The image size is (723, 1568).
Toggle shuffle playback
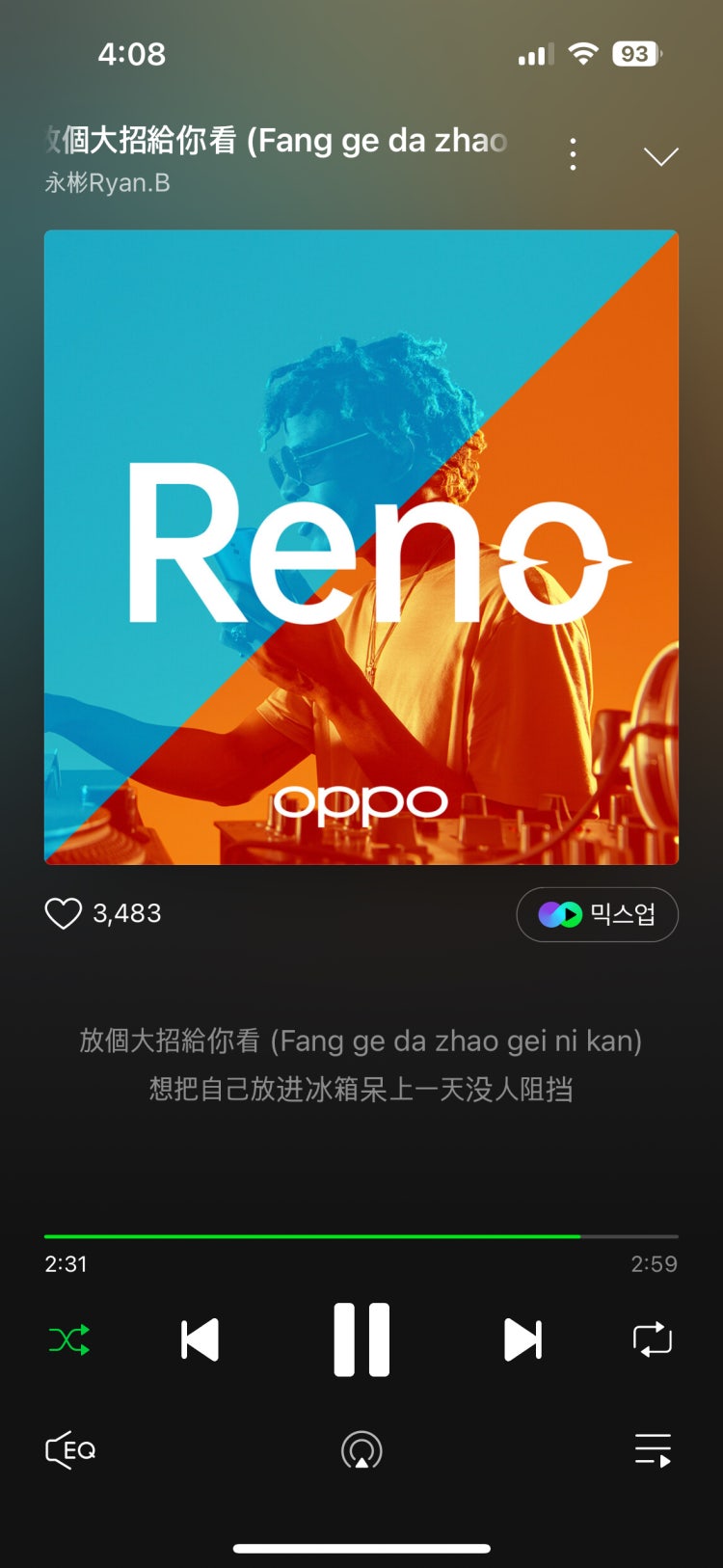click(x=69, y=1339)
